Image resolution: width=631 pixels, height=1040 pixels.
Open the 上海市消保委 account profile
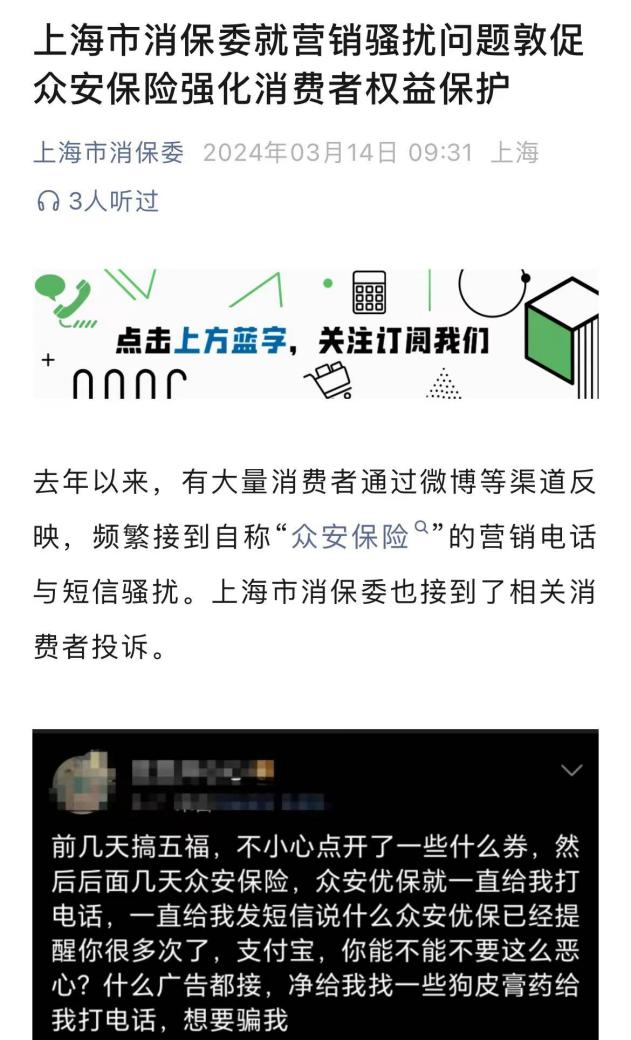109,153
